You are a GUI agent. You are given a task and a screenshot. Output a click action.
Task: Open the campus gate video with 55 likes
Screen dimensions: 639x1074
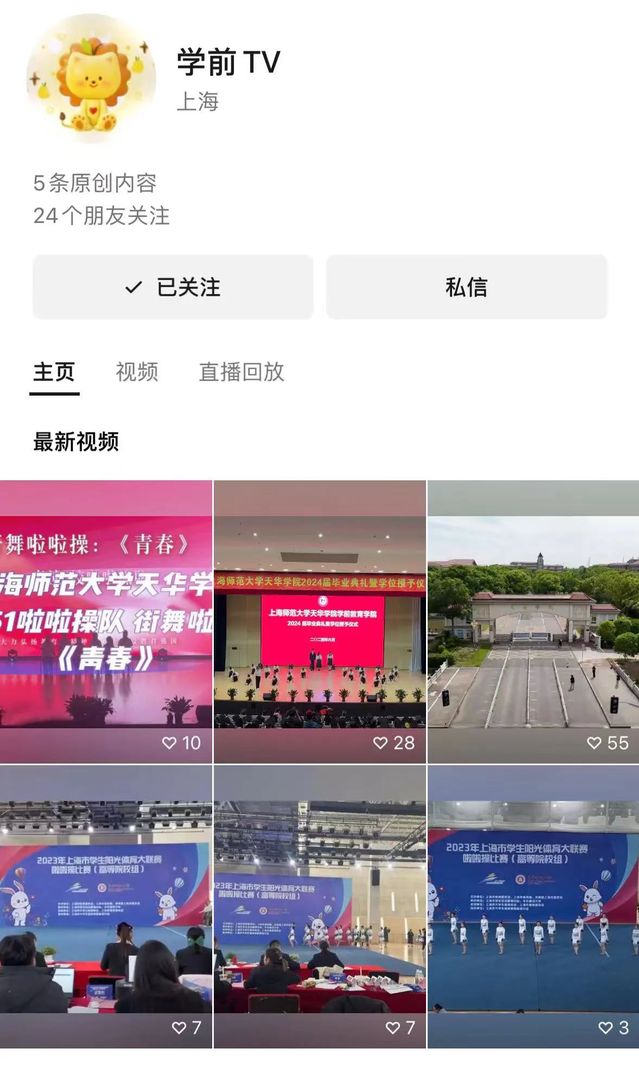tap(533, 620)
